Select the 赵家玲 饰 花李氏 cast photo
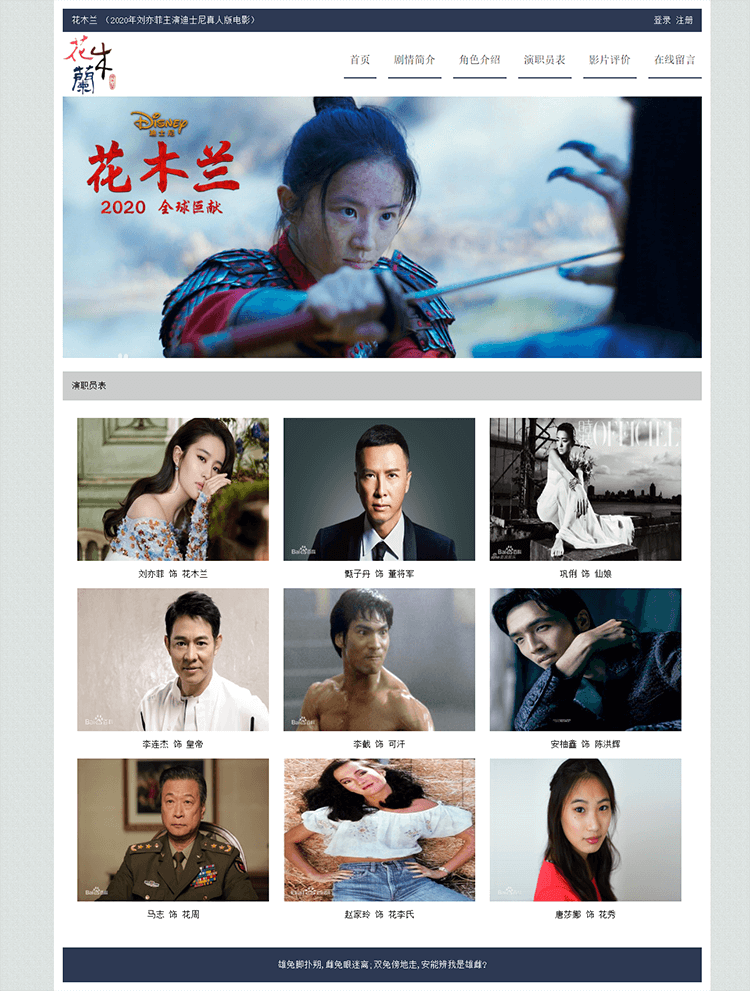Image resolution: width=750 pixels, height=991 pixels. click(379, 829)
